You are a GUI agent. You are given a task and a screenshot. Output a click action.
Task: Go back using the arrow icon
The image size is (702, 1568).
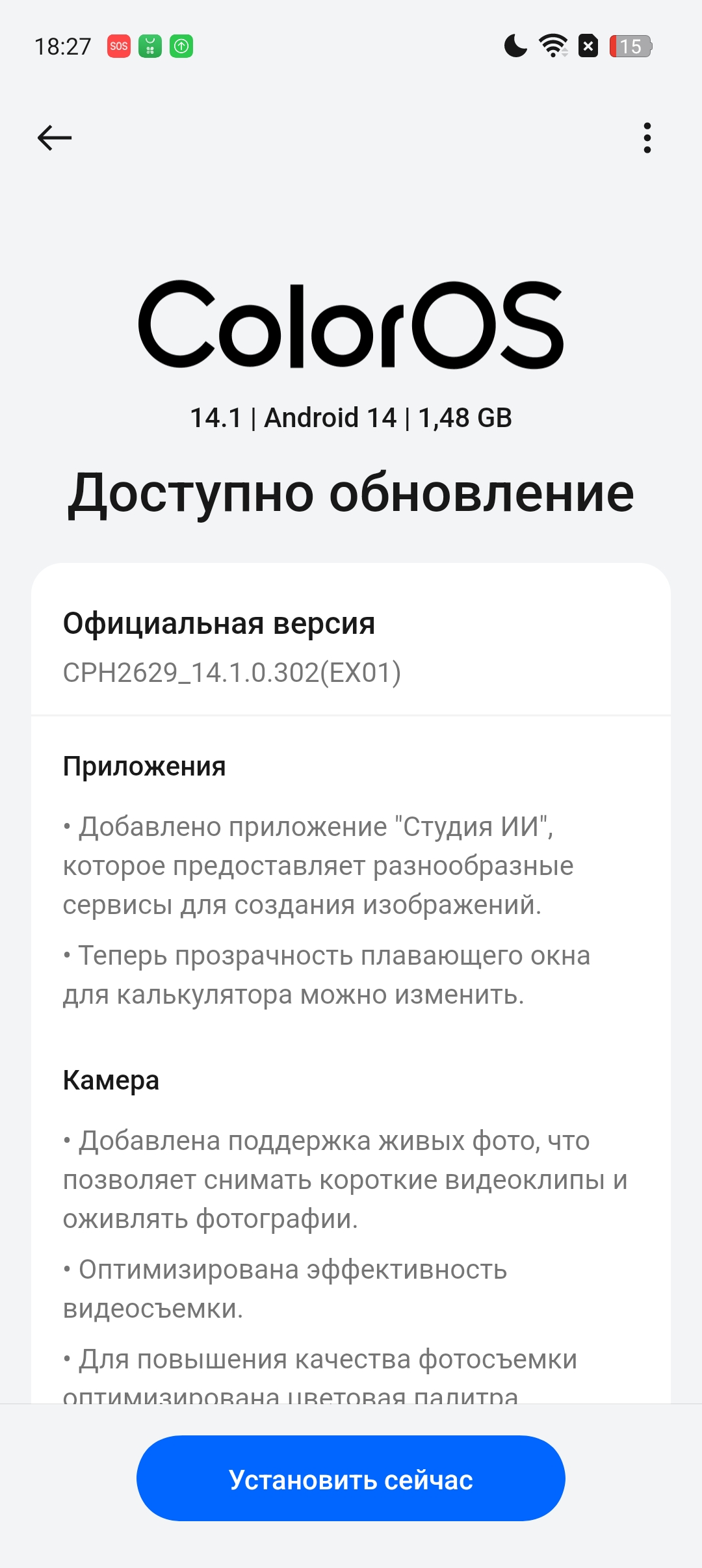coord(55,138)
